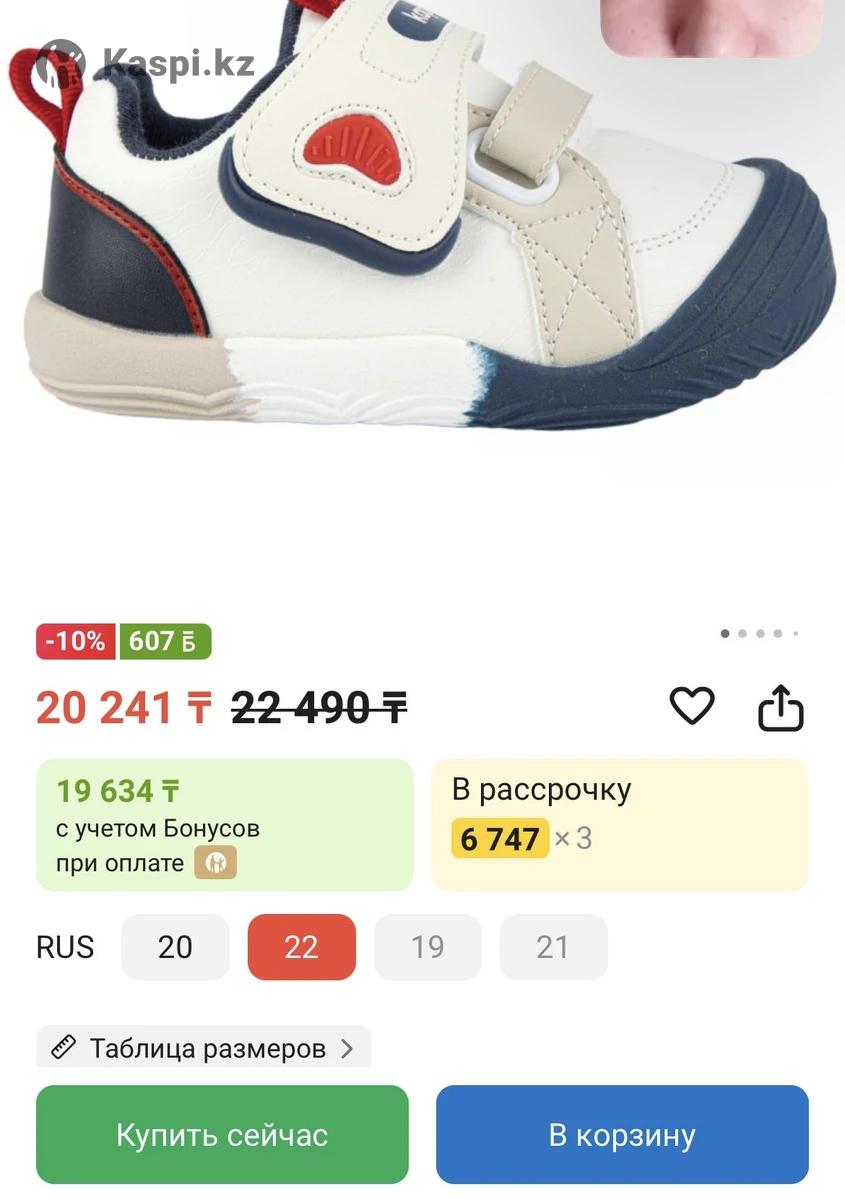Open the Таблица размеров size chart
This screenshot has width=845, height=1200.
204,1048
